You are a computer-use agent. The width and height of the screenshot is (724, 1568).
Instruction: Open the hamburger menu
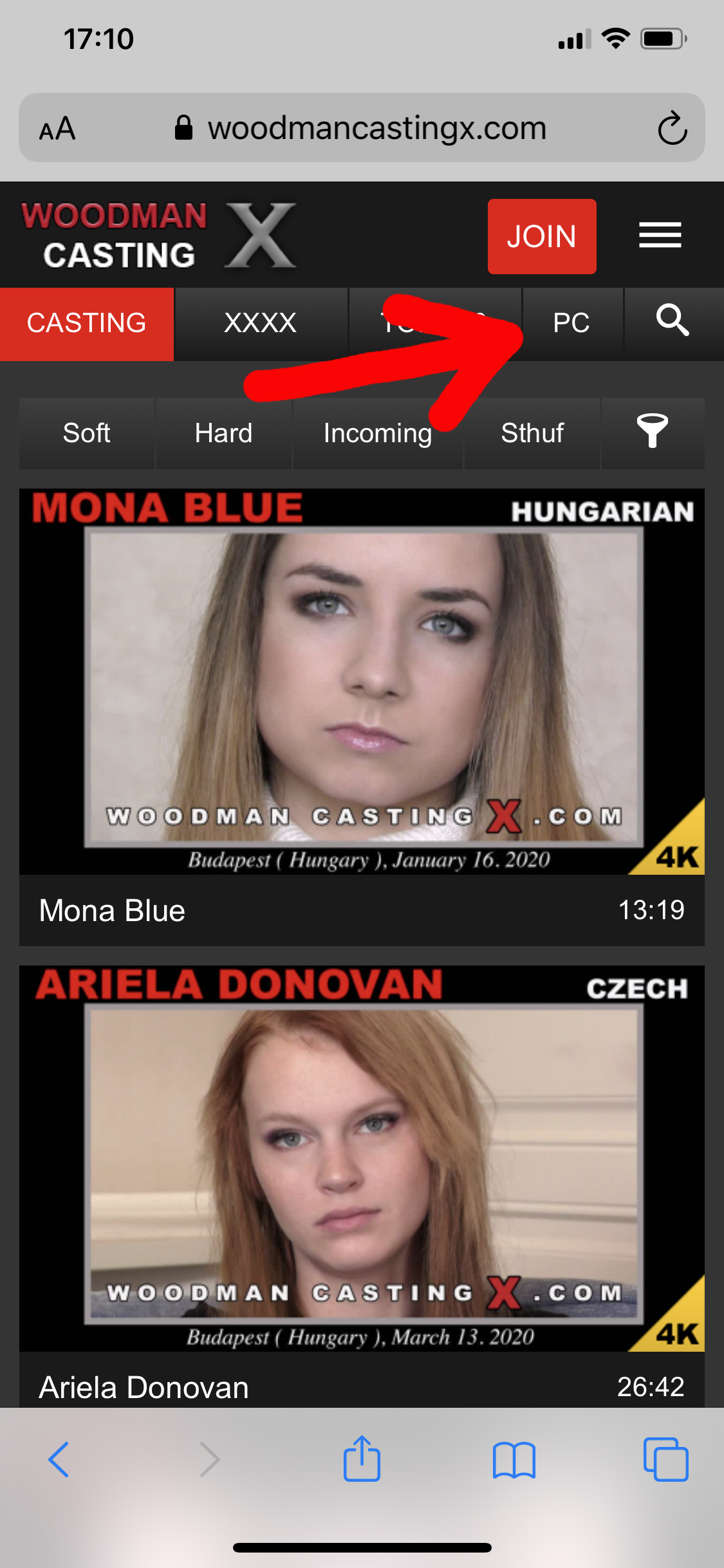pos(660,235)
